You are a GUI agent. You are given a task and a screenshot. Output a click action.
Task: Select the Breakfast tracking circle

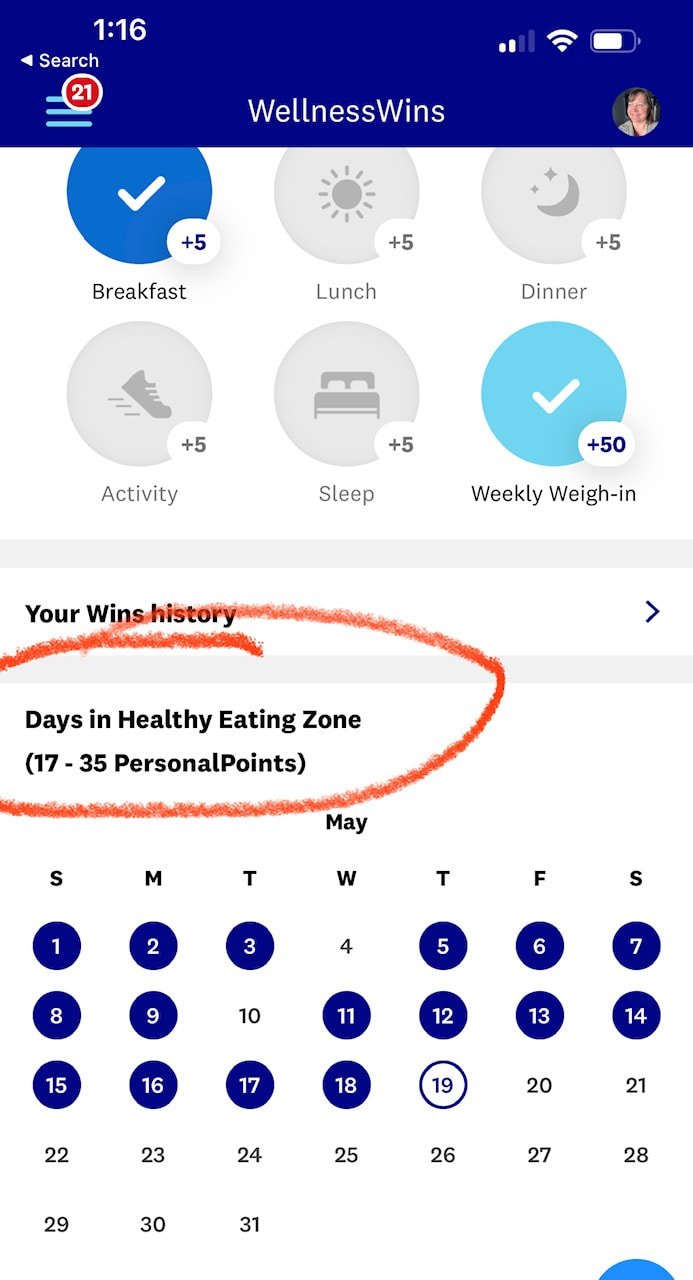[x=139, y=200]
